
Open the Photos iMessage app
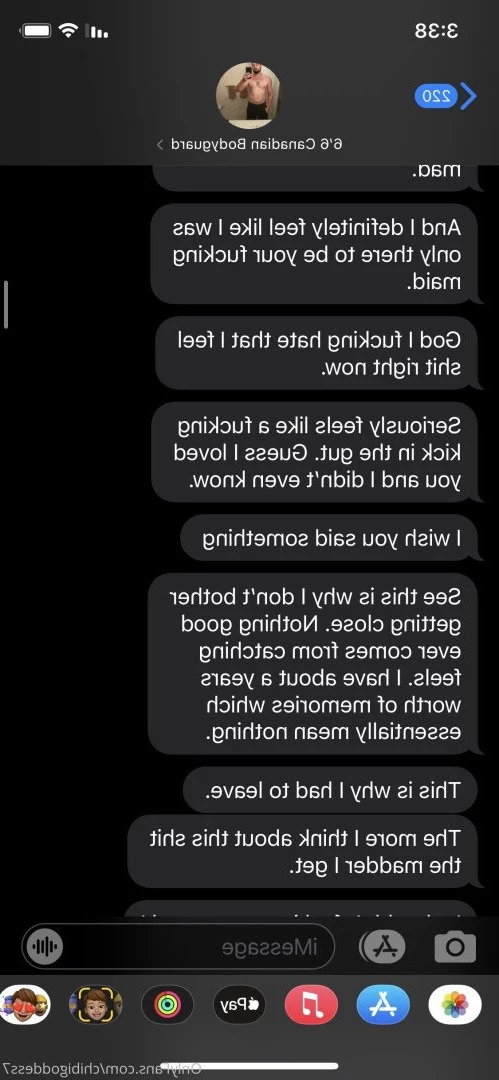click(455, 1005)
